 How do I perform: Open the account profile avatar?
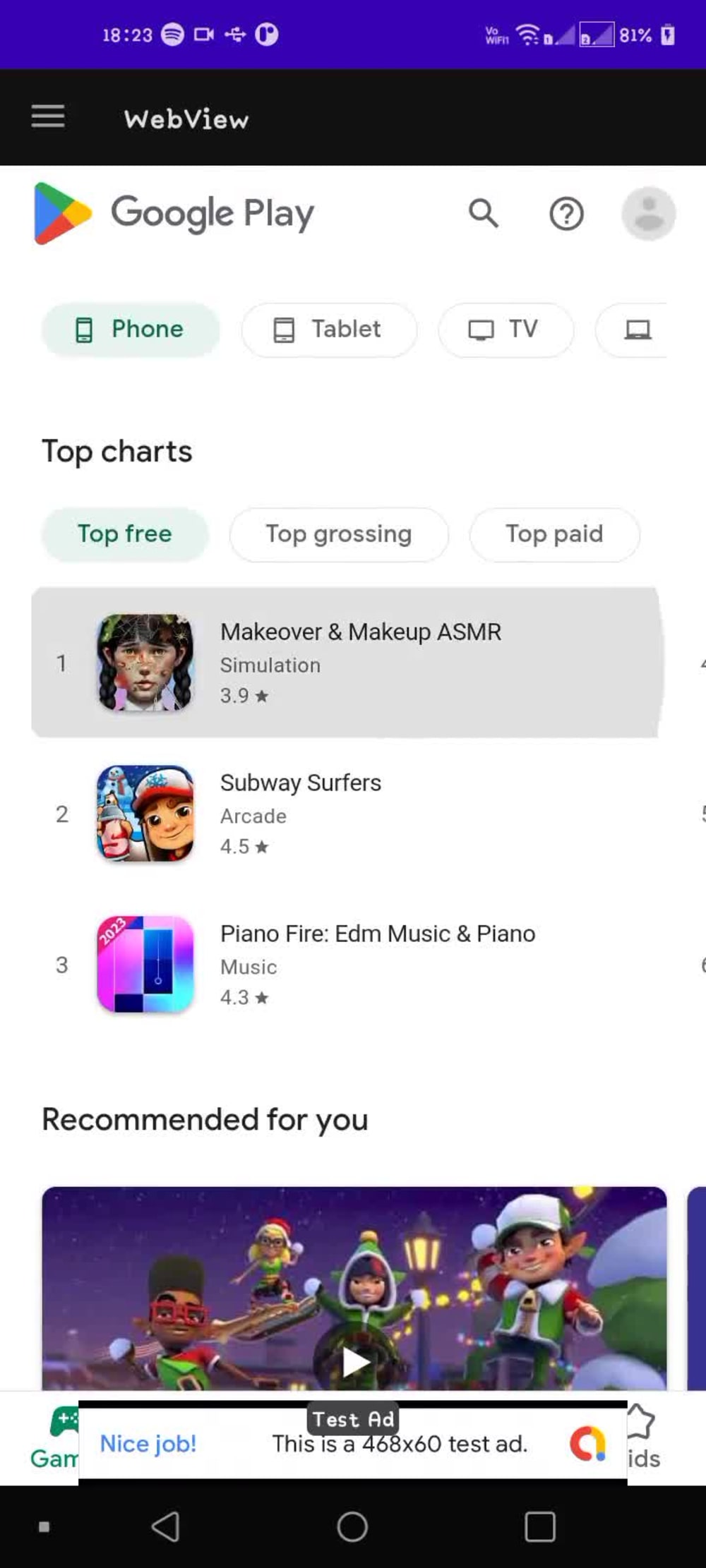[648, 214]
